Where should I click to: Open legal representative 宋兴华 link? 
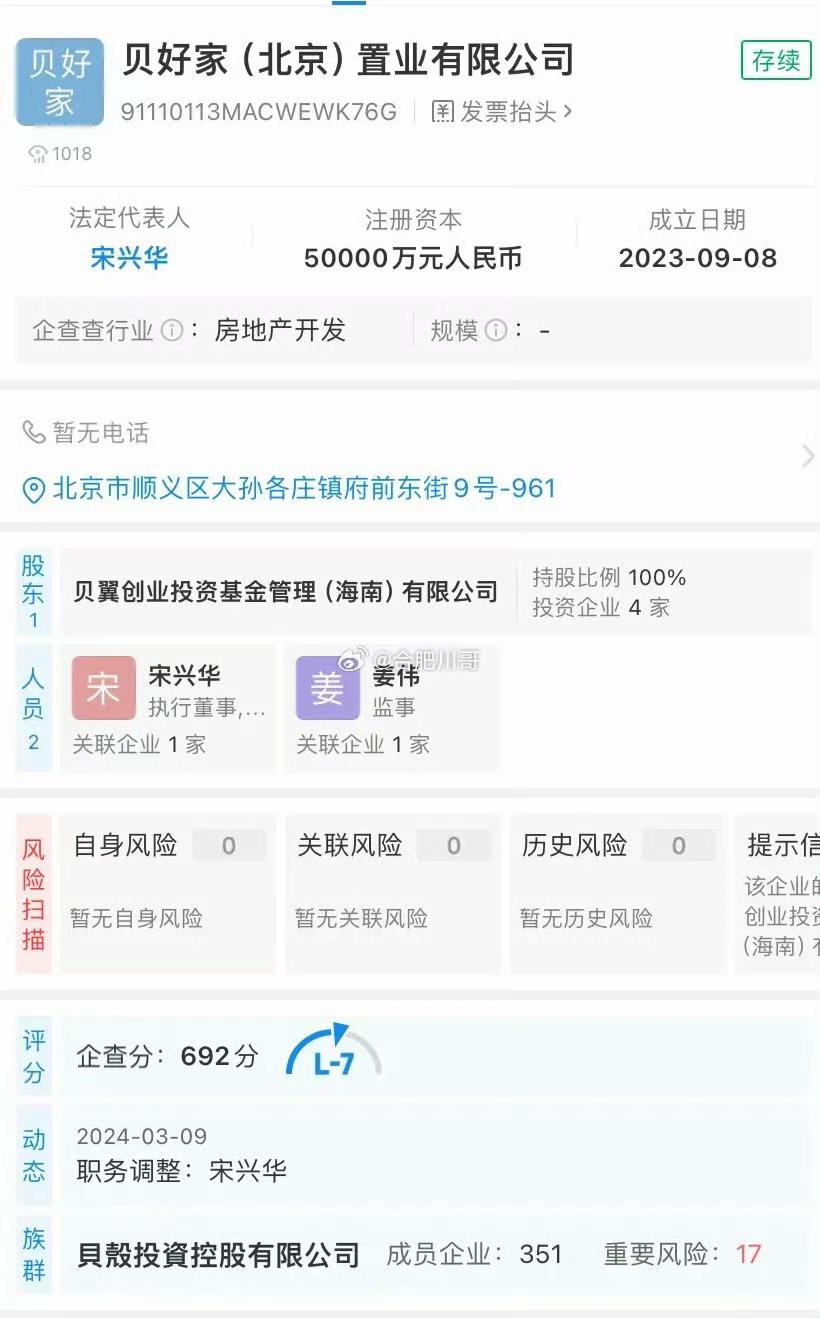point(129,258)
